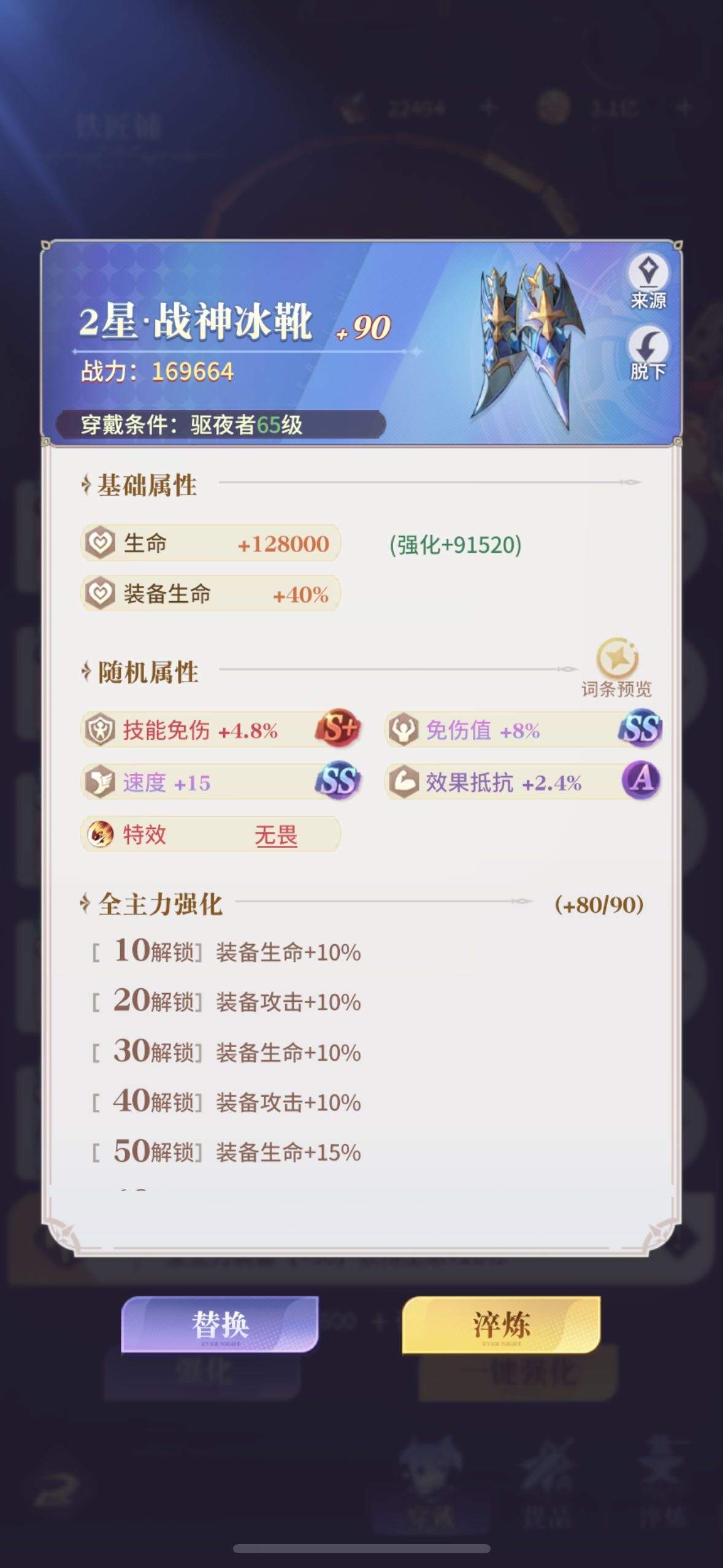Tap the 替换 replace button
Screen dimensions: 723x1568
pyautogui.click(x=220, y=1324)
